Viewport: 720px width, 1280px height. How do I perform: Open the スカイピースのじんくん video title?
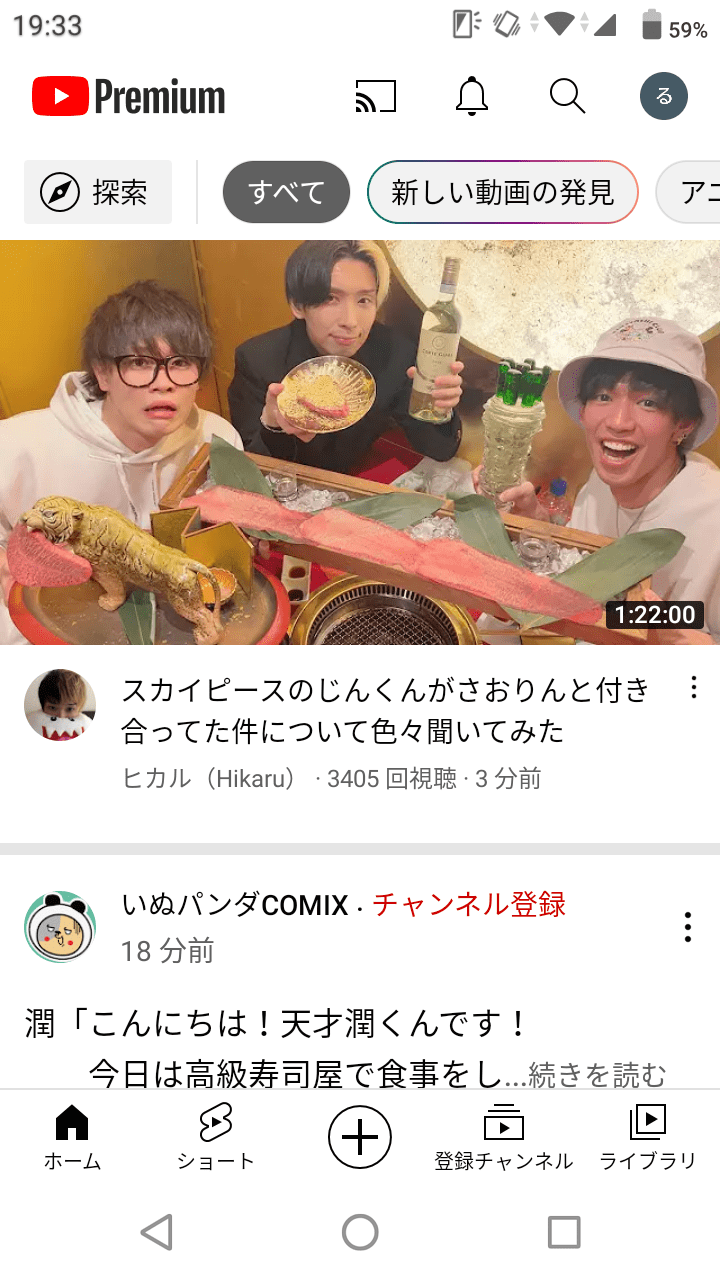coord(385,710)
